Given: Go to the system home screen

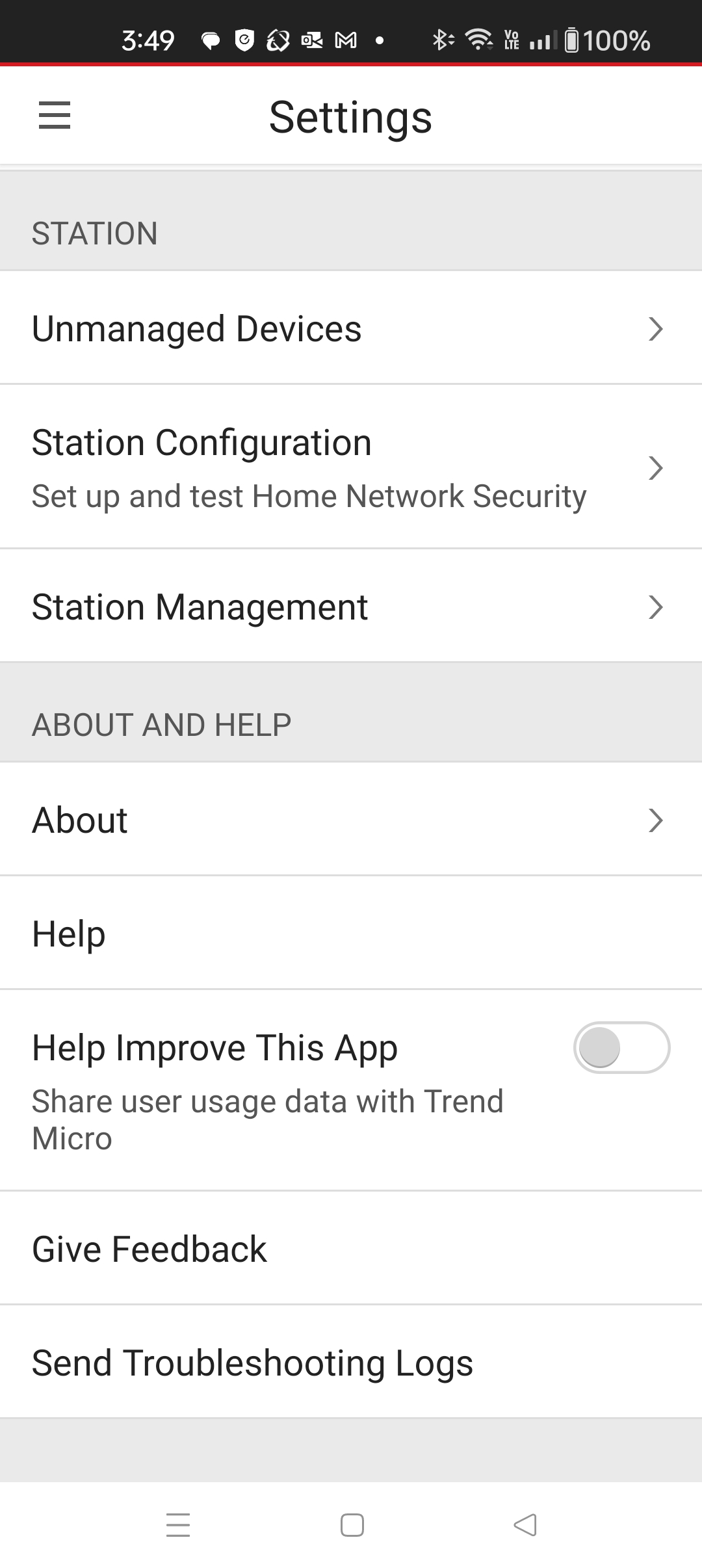Looking at the screenshot, I should [x=352, y=1525].
